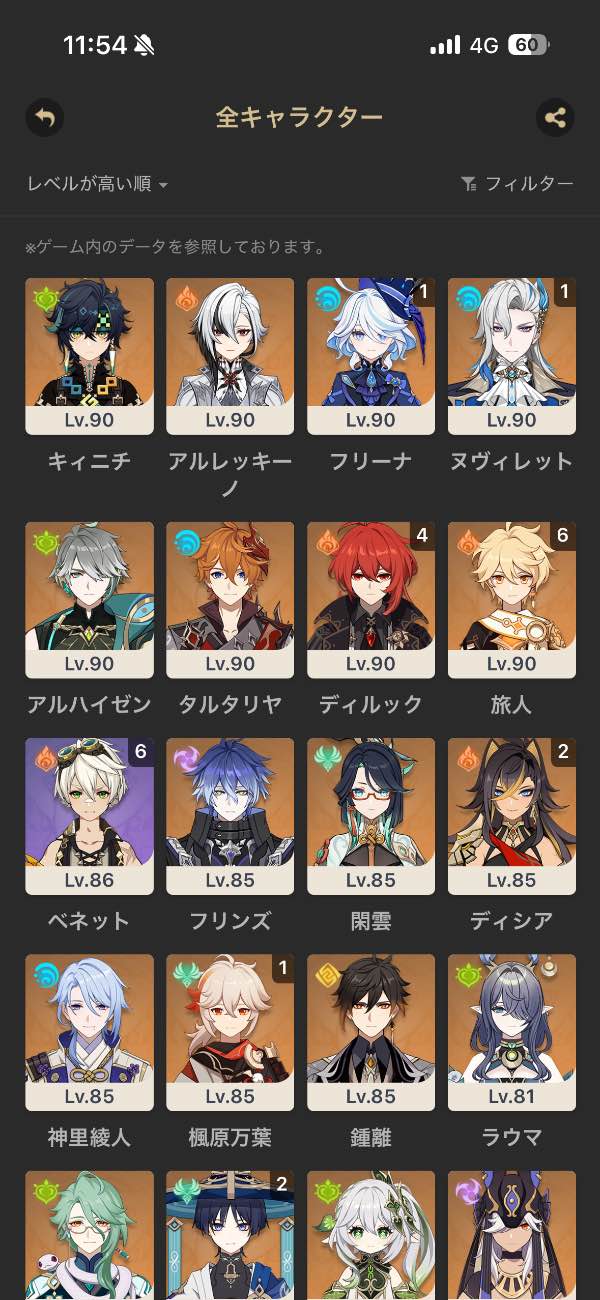Open the フィルター filter options
This screenshot has height=1300, width=600.
(517, 184)
